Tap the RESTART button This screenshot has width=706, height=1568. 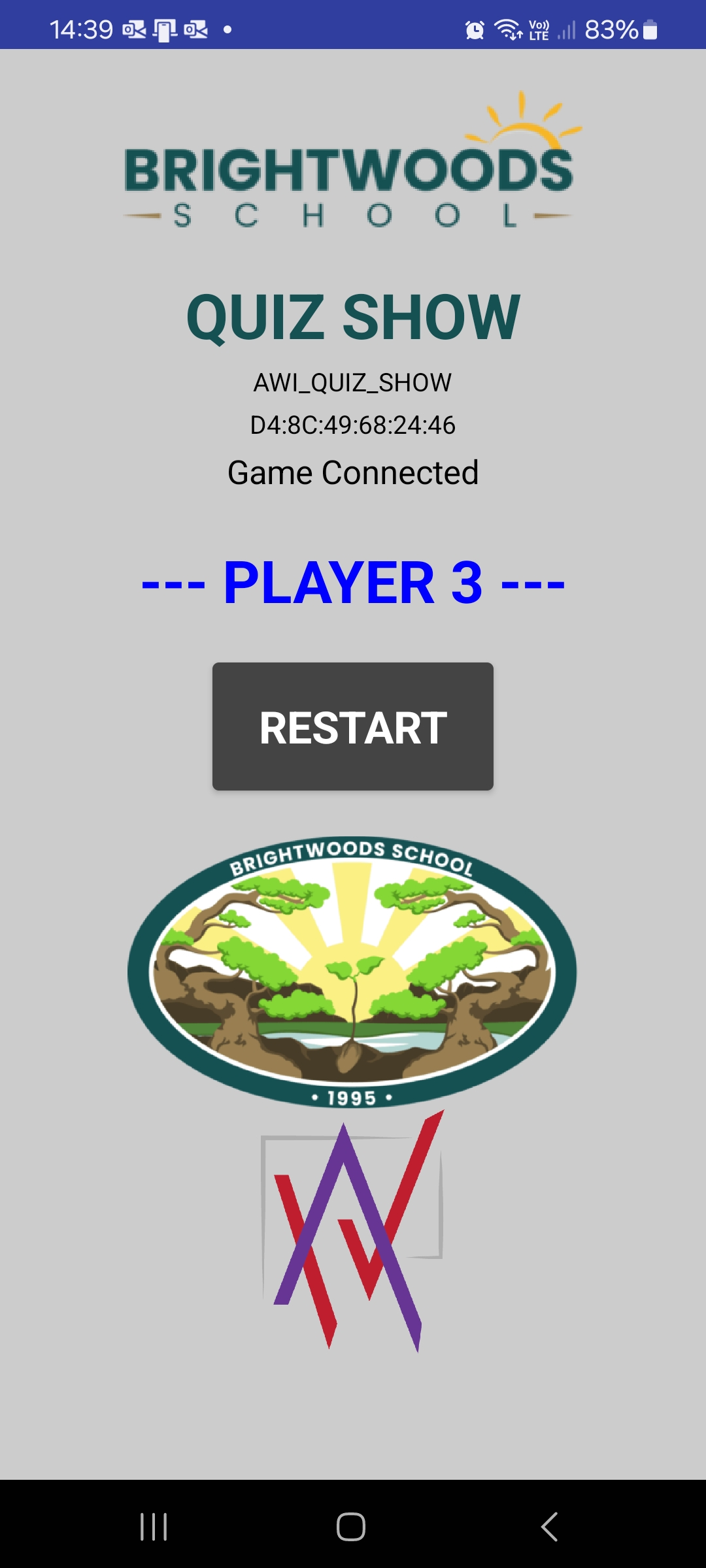pos(353,727)
